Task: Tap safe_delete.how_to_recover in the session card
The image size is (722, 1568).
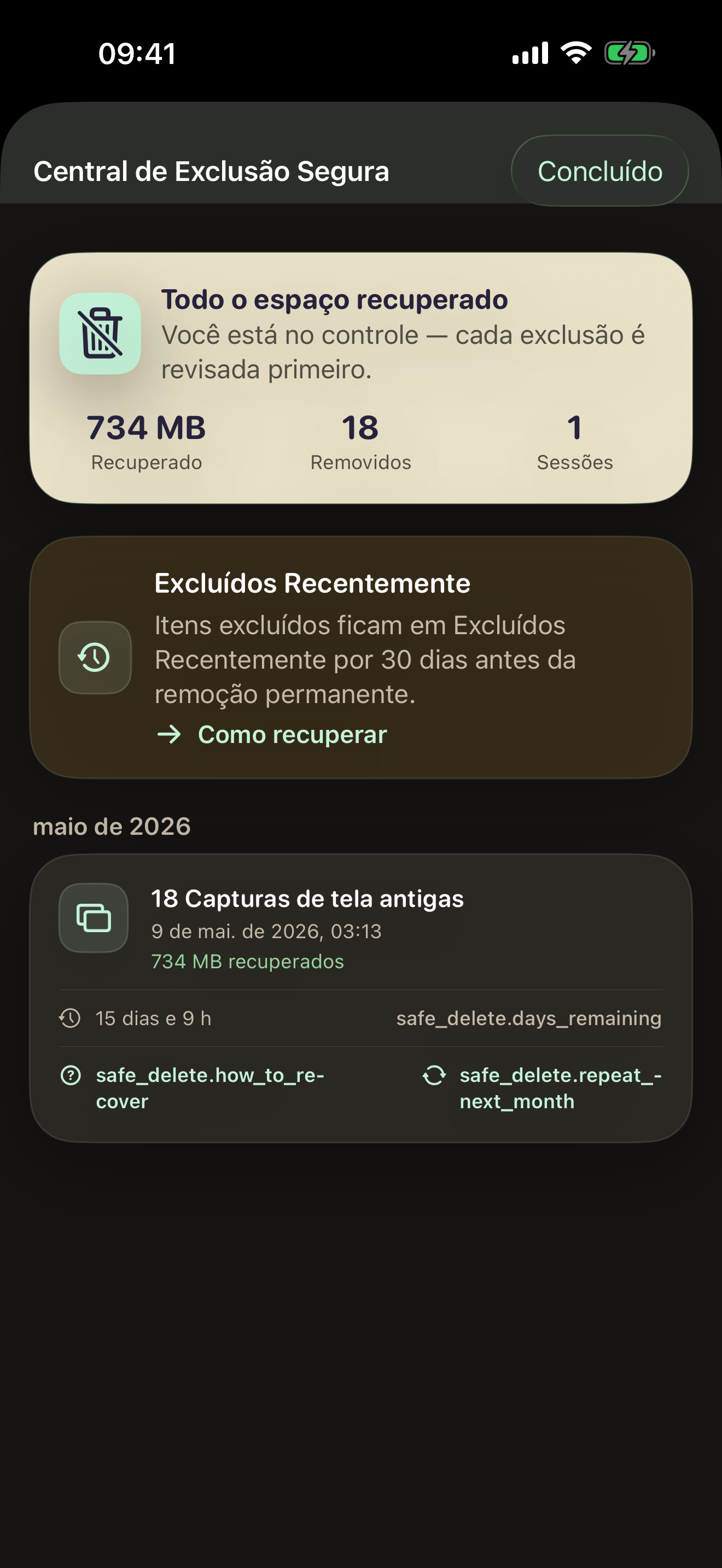Action: coord(193,1088)
